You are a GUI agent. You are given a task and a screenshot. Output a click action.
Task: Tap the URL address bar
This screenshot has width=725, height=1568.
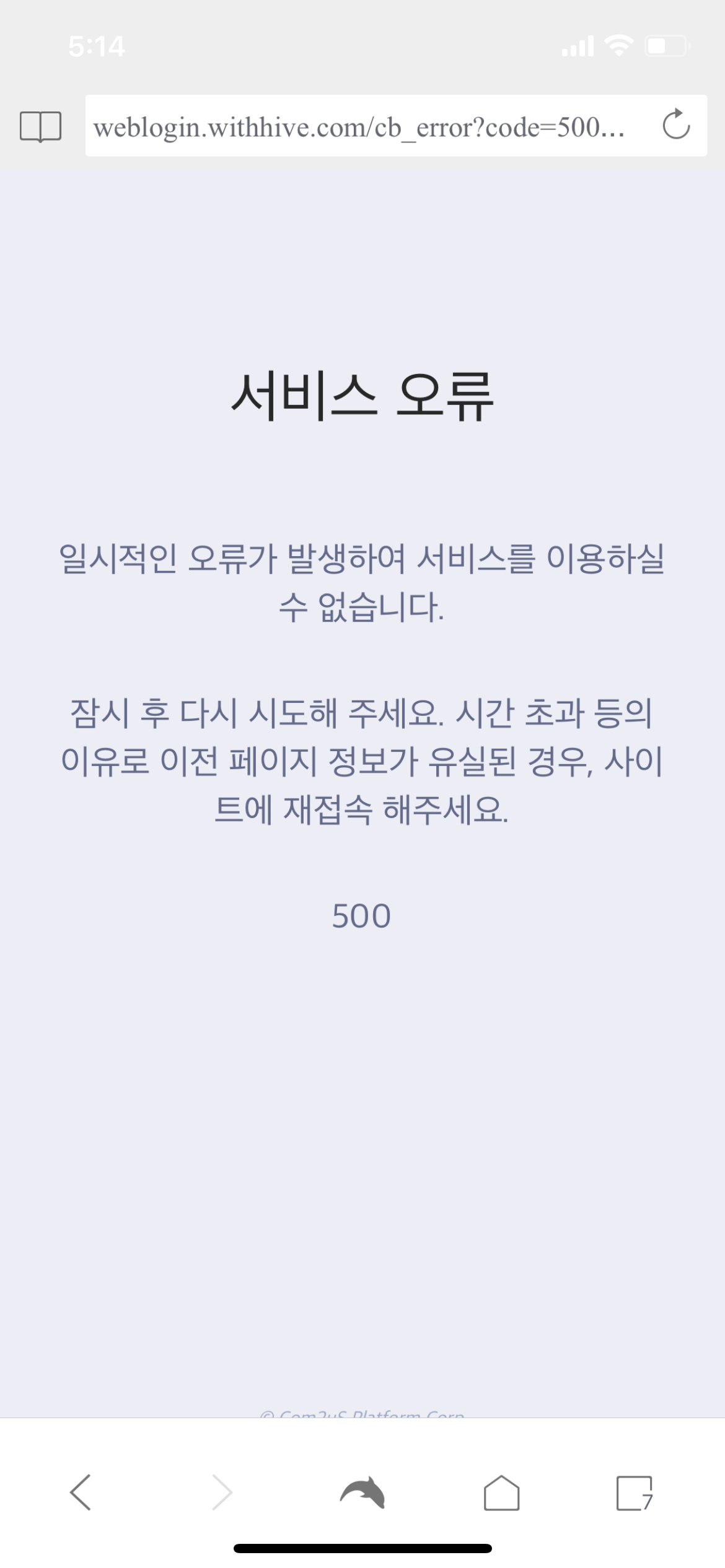tap(359, 126)
